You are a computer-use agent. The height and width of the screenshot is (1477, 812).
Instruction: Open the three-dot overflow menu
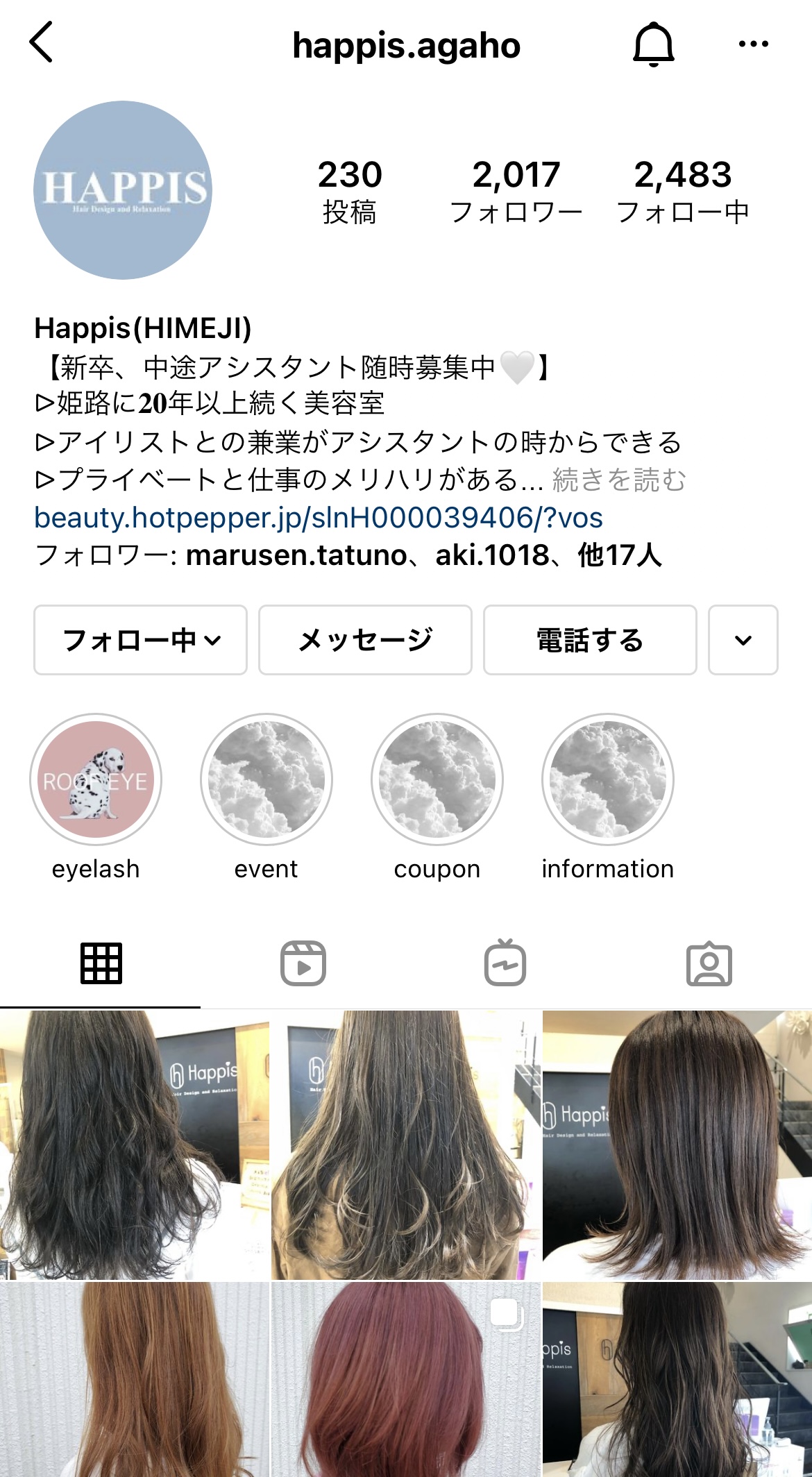753,44
